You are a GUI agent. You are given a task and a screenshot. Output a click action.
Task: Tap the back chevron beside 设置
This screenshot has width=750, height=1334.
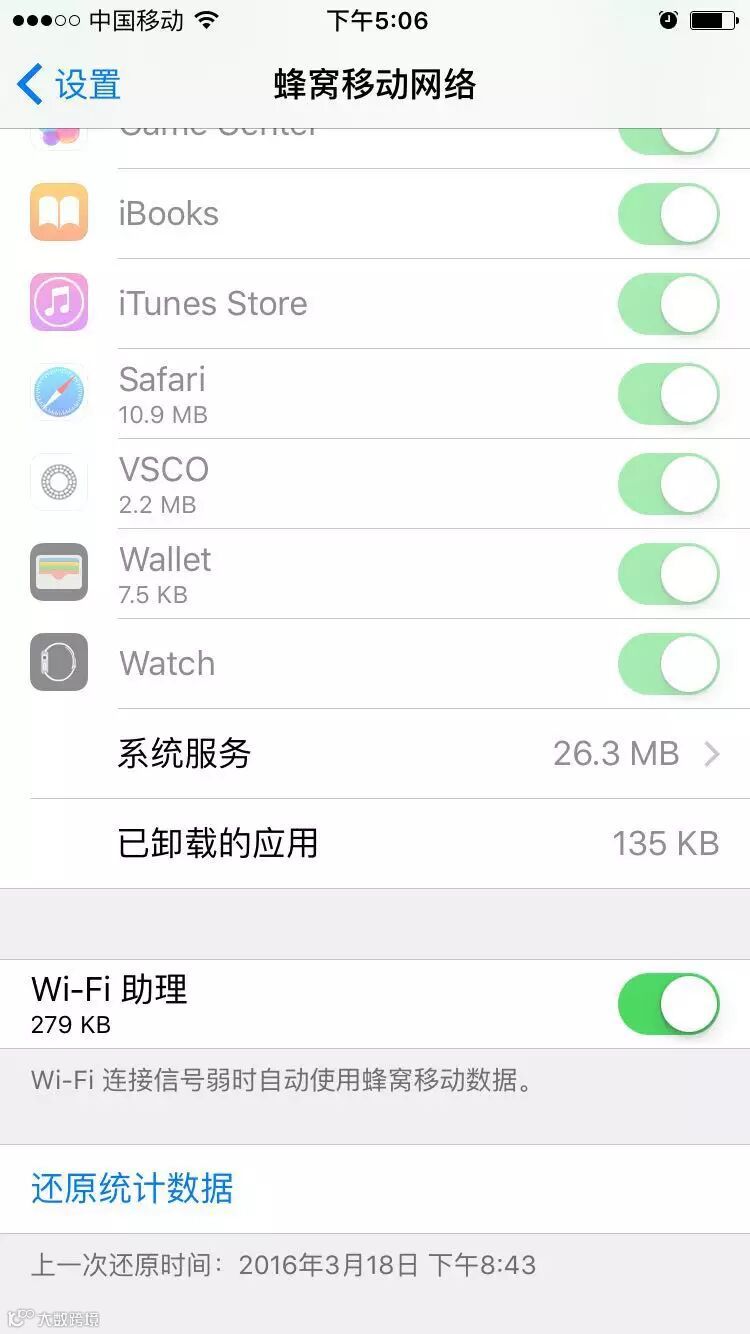pyautogui.click(x=30, y=85)
